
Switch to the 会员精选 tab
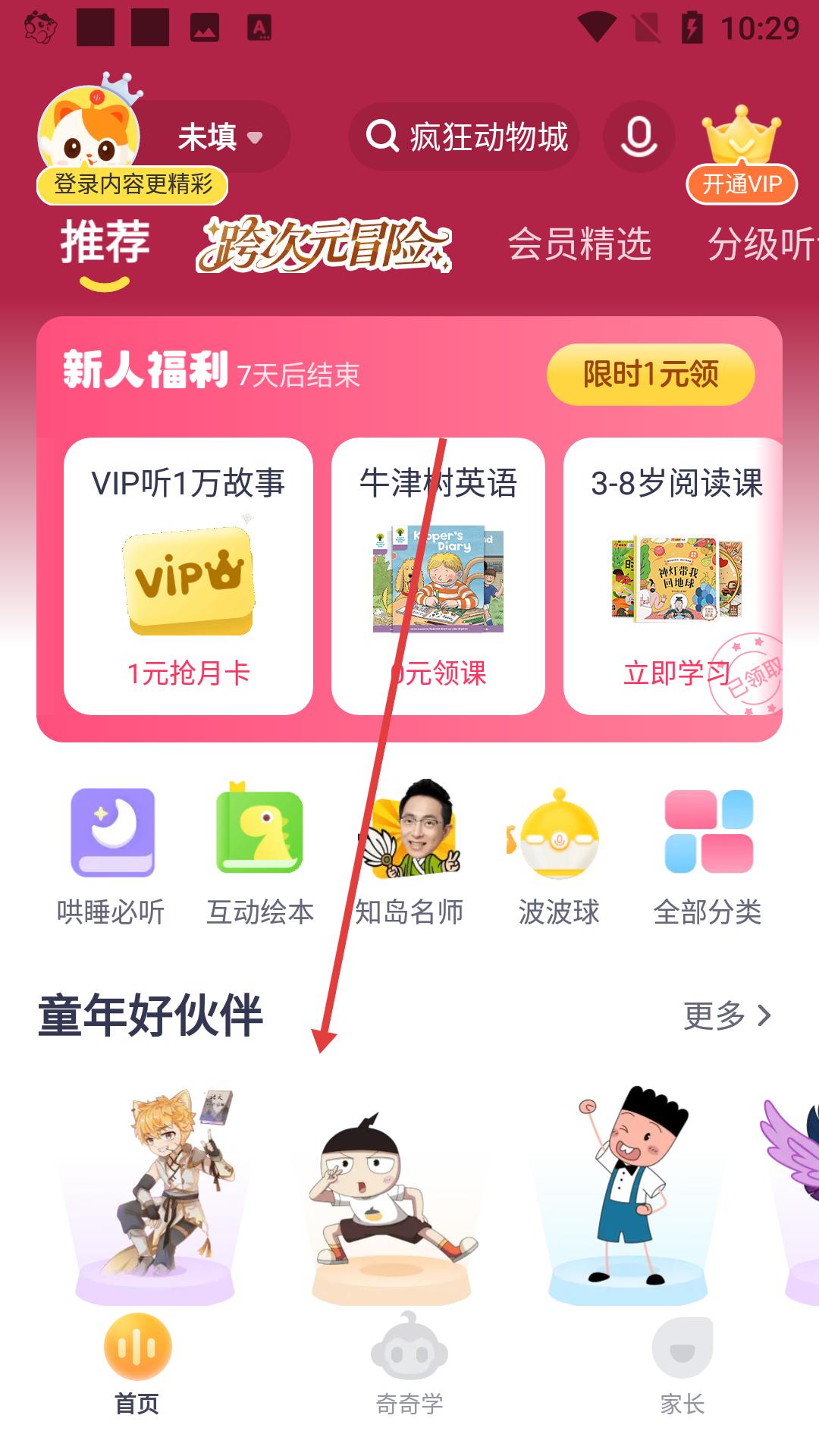579,245
